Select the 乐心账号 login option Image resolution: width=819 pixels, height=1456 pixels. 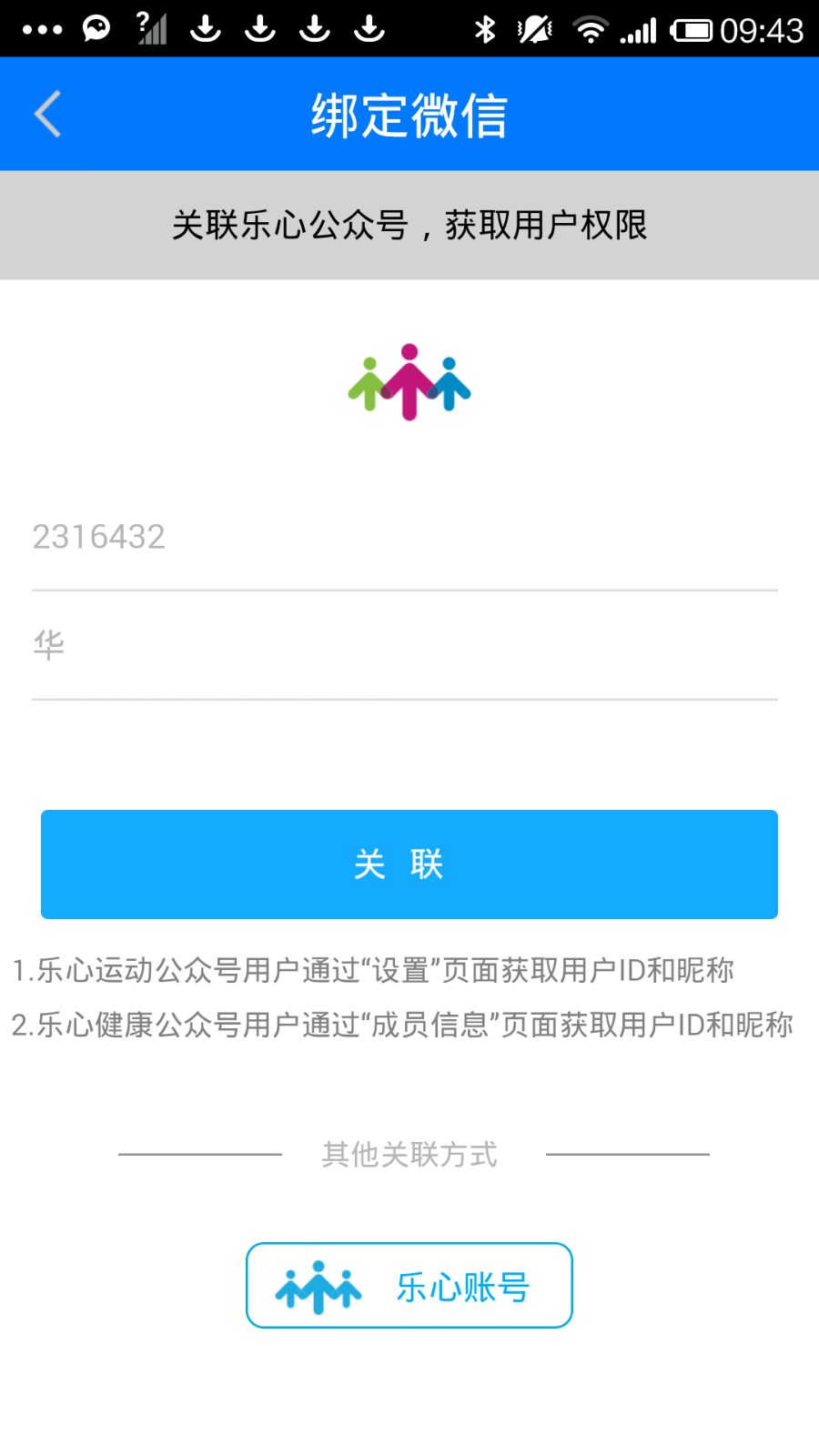click(x=409, y=1286)
